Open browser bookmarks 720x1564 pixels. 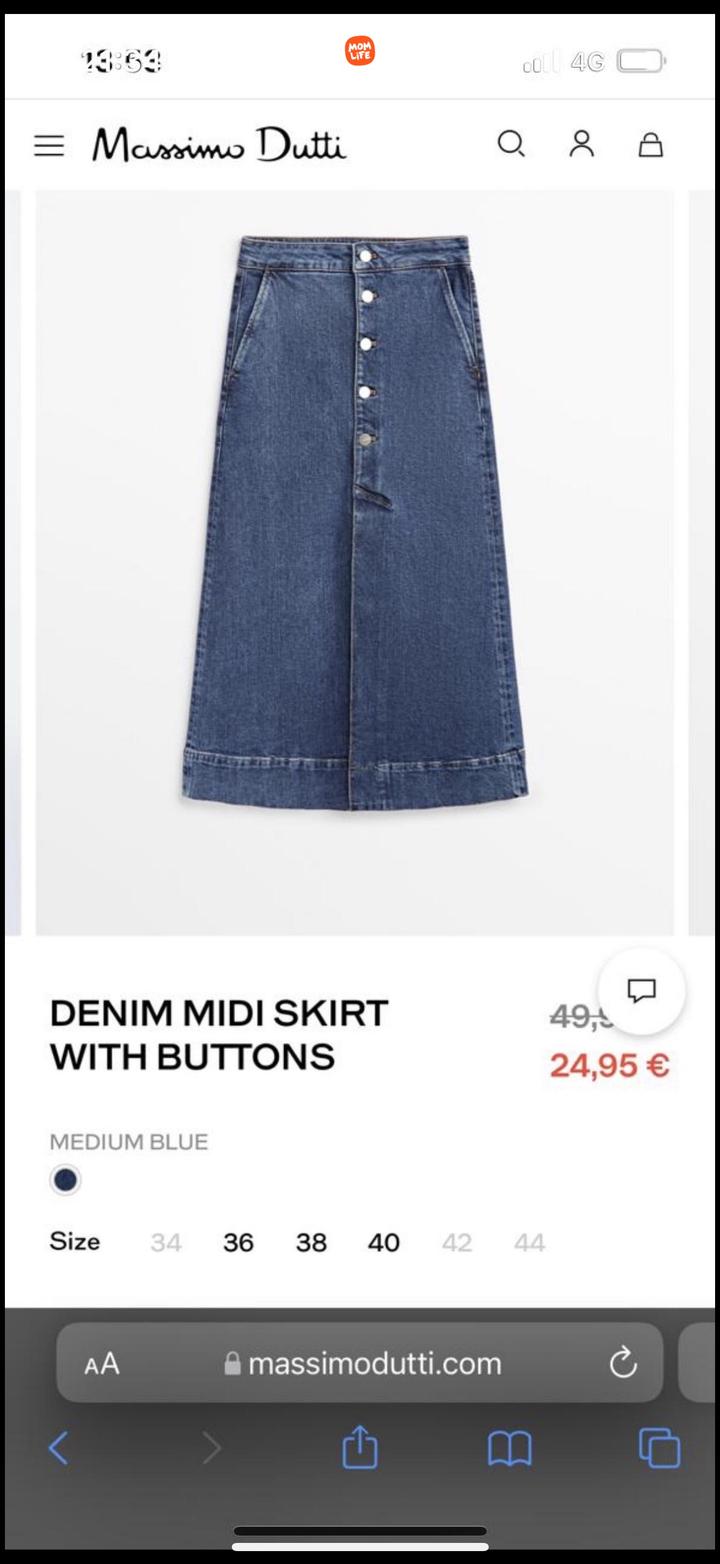tap(509, 1447)
